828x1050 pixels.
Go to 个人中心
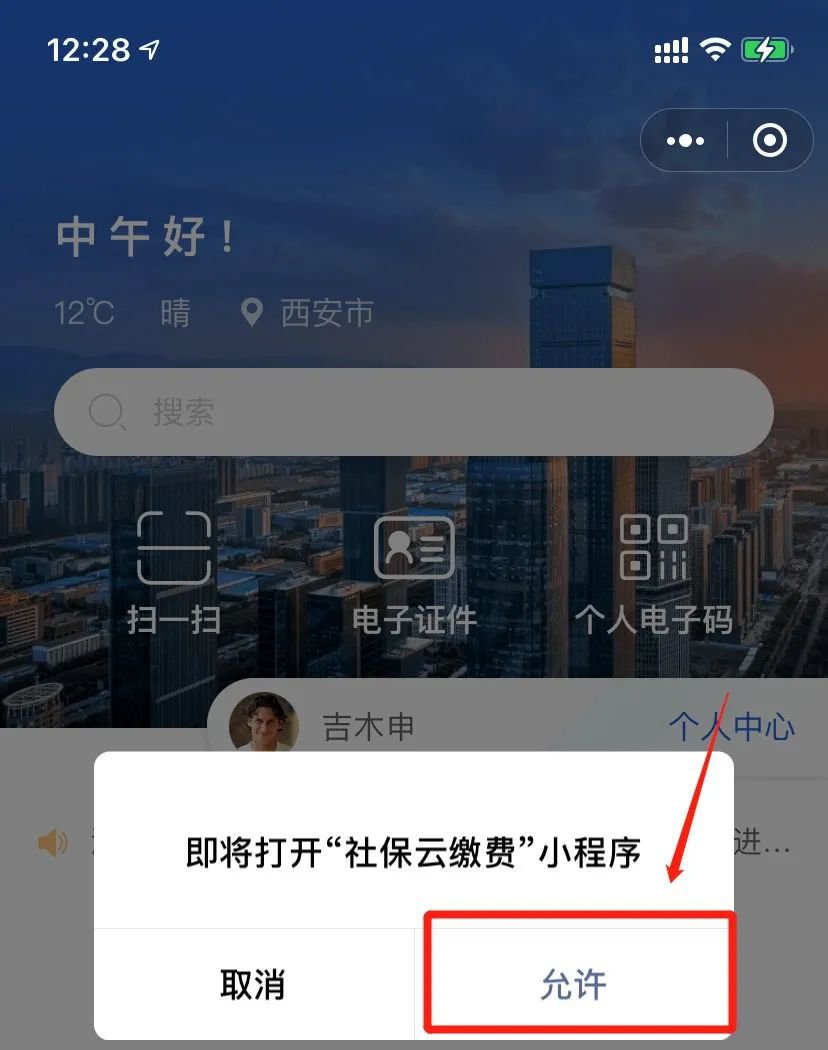[731, 727]
